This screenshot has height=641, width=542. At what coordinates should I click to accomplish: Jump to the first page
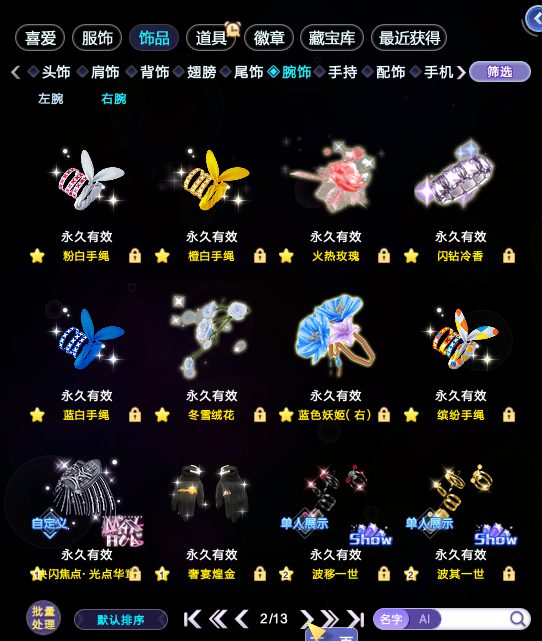pos(192,619)
